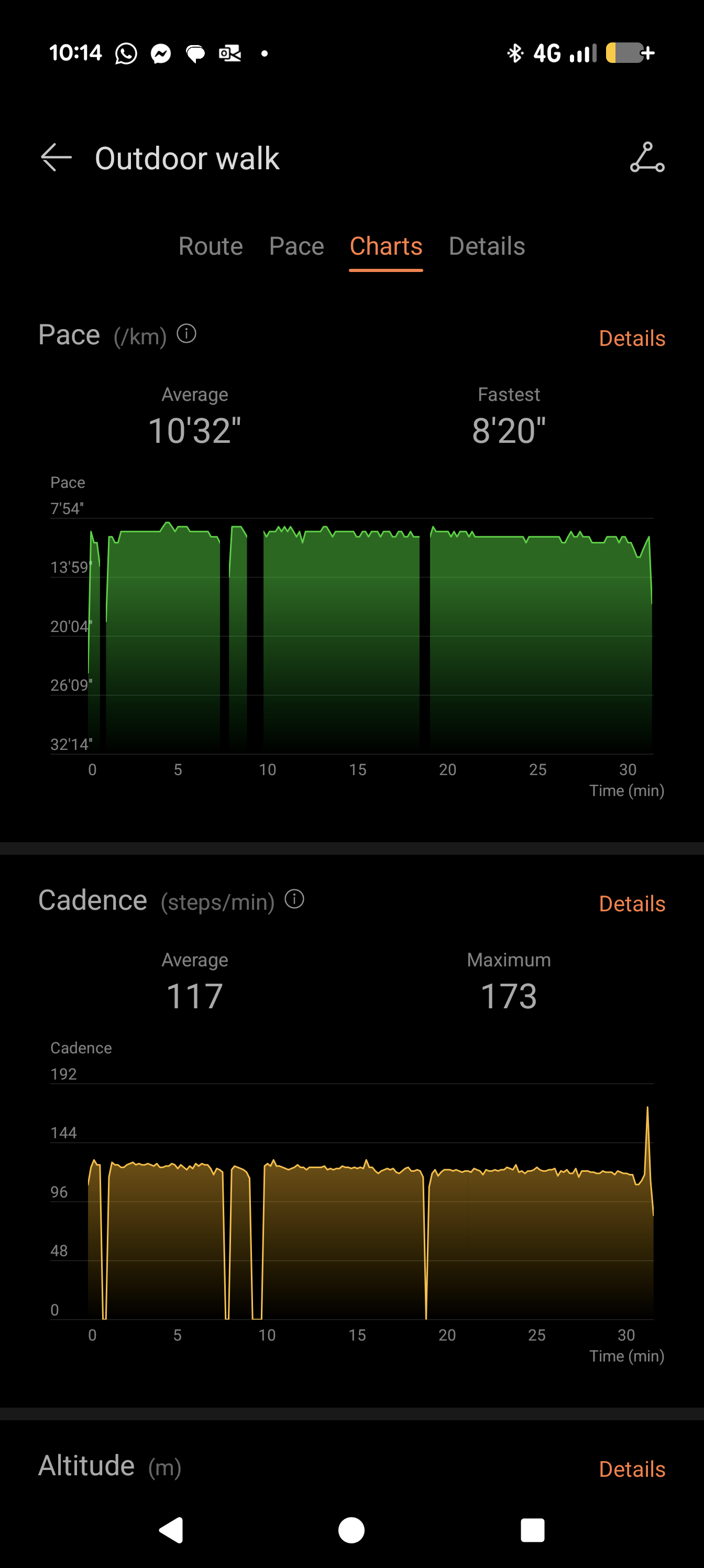This screenshot has width=704, height=1568.
Task: Open Details for the Altitude section
Action: coord(632,1469)
